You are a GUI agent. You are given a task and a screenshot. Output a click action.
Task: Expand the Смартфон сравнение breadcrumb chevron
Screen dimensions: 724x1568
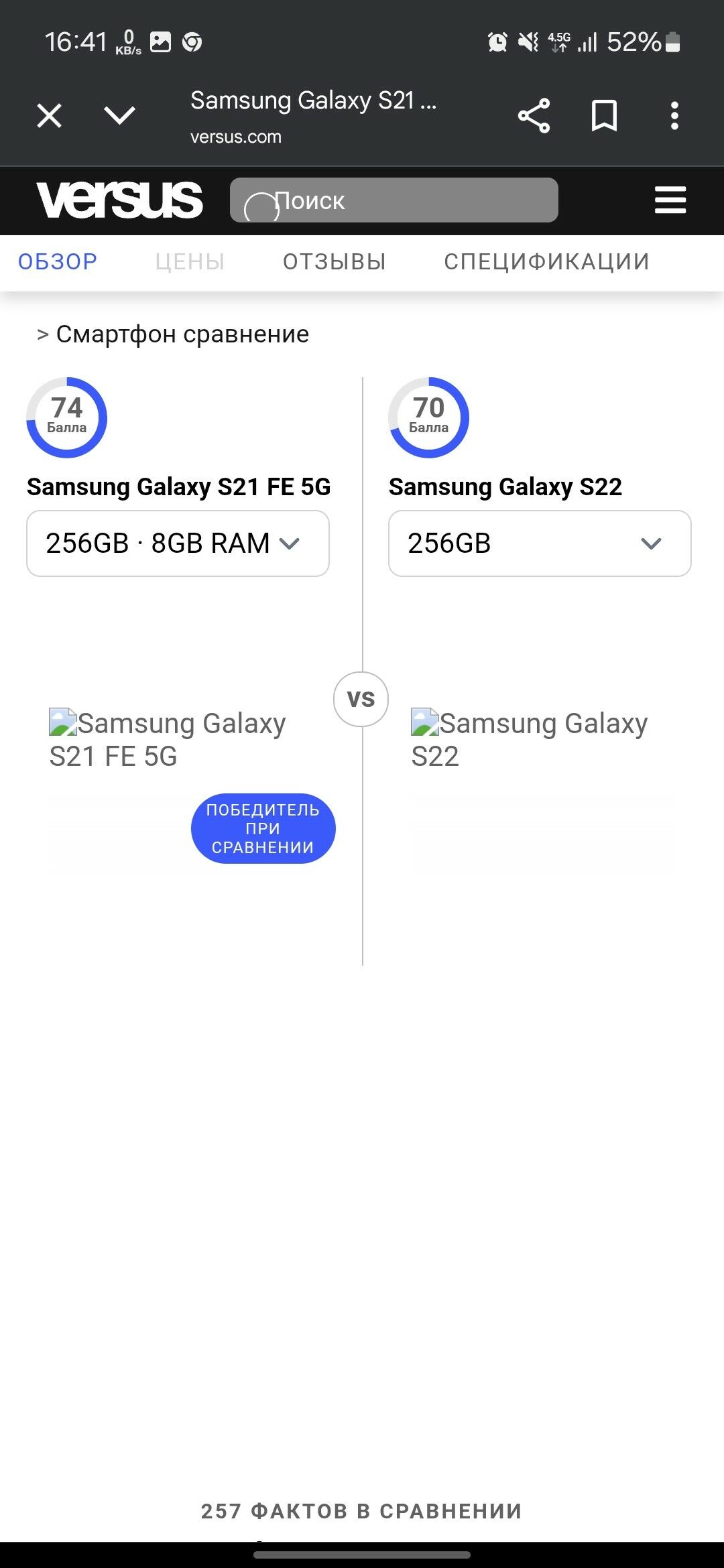42,334
